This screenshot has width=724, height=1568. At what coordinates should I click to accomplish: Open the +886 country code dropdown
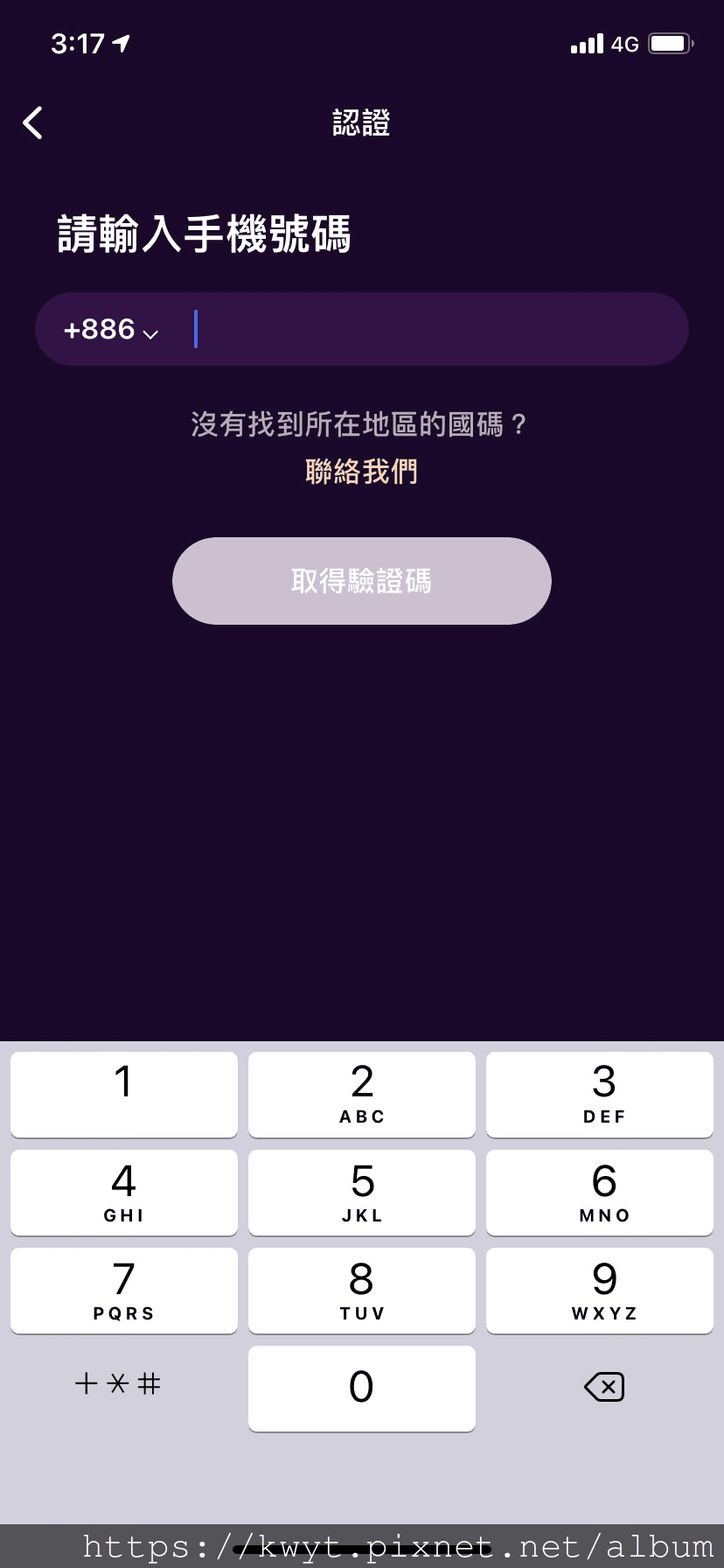coord(111,330)
